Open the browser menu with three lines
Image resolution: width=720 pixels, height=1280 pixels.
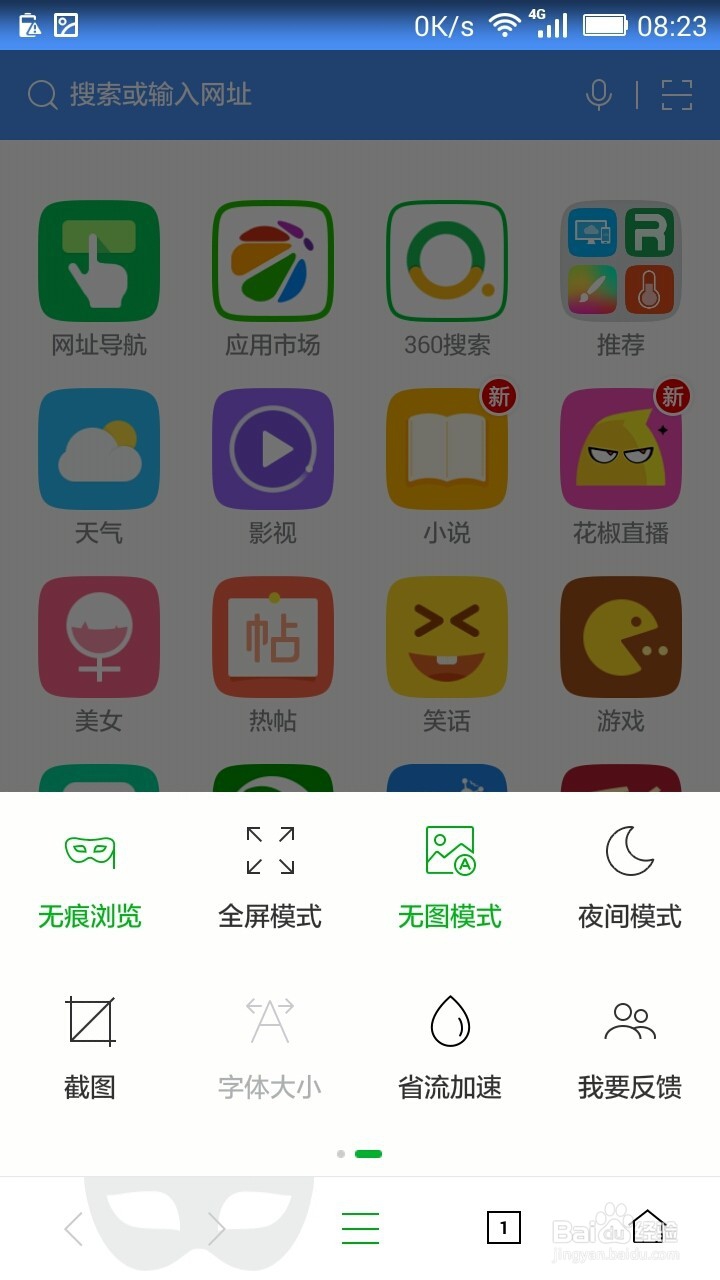click(x=361, y=1227)
